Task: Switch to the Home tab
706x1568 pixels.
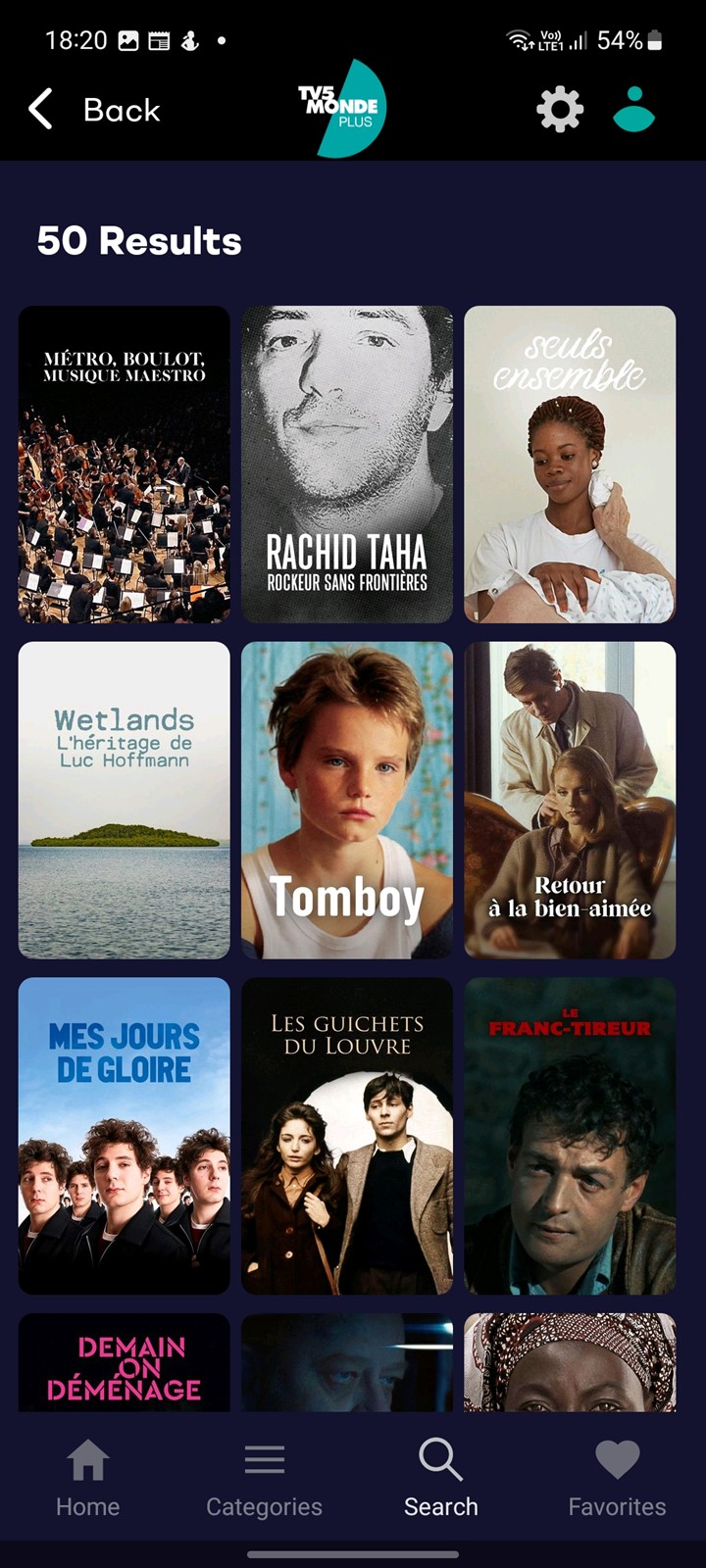Action: [88, 1480]
